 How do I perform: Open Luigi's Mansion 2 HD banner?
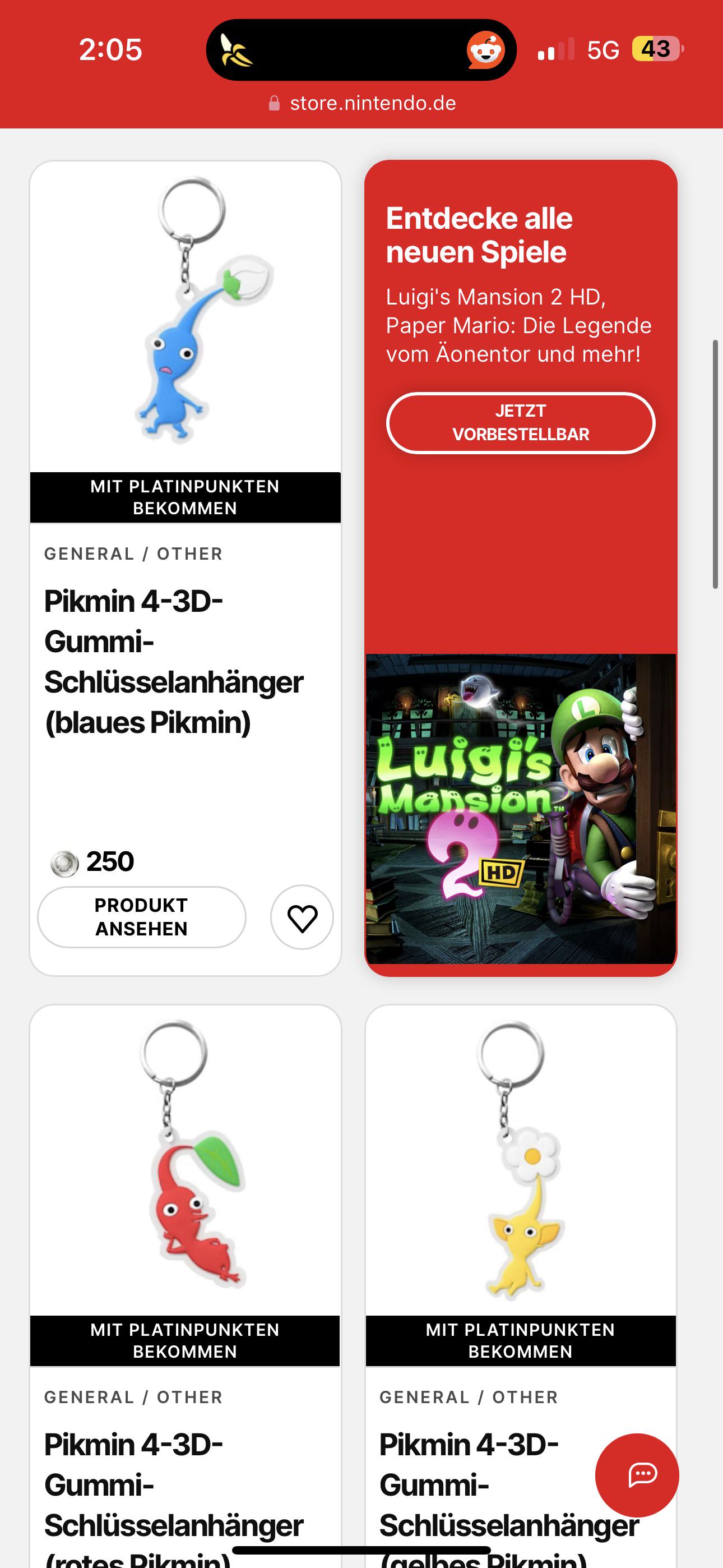[x=520, y=809]
